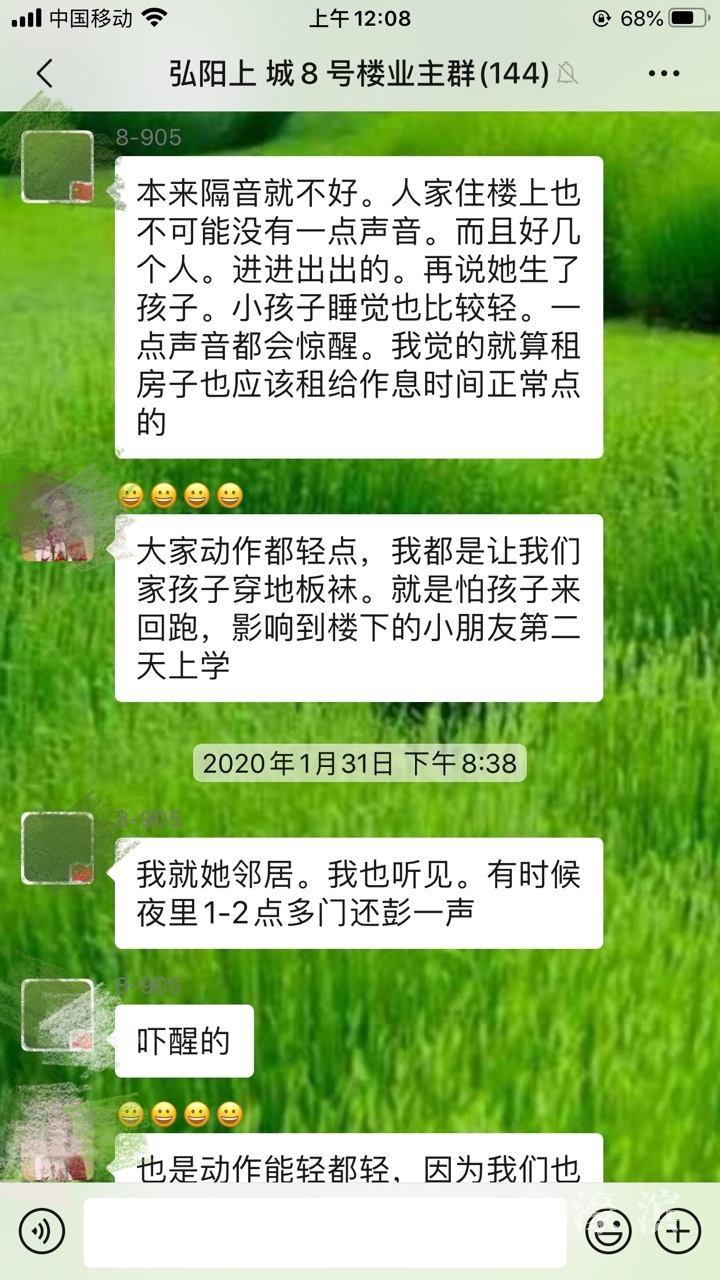Switch to voice message input
This screenshot has width=720, height=1280.
[42, 1231]
